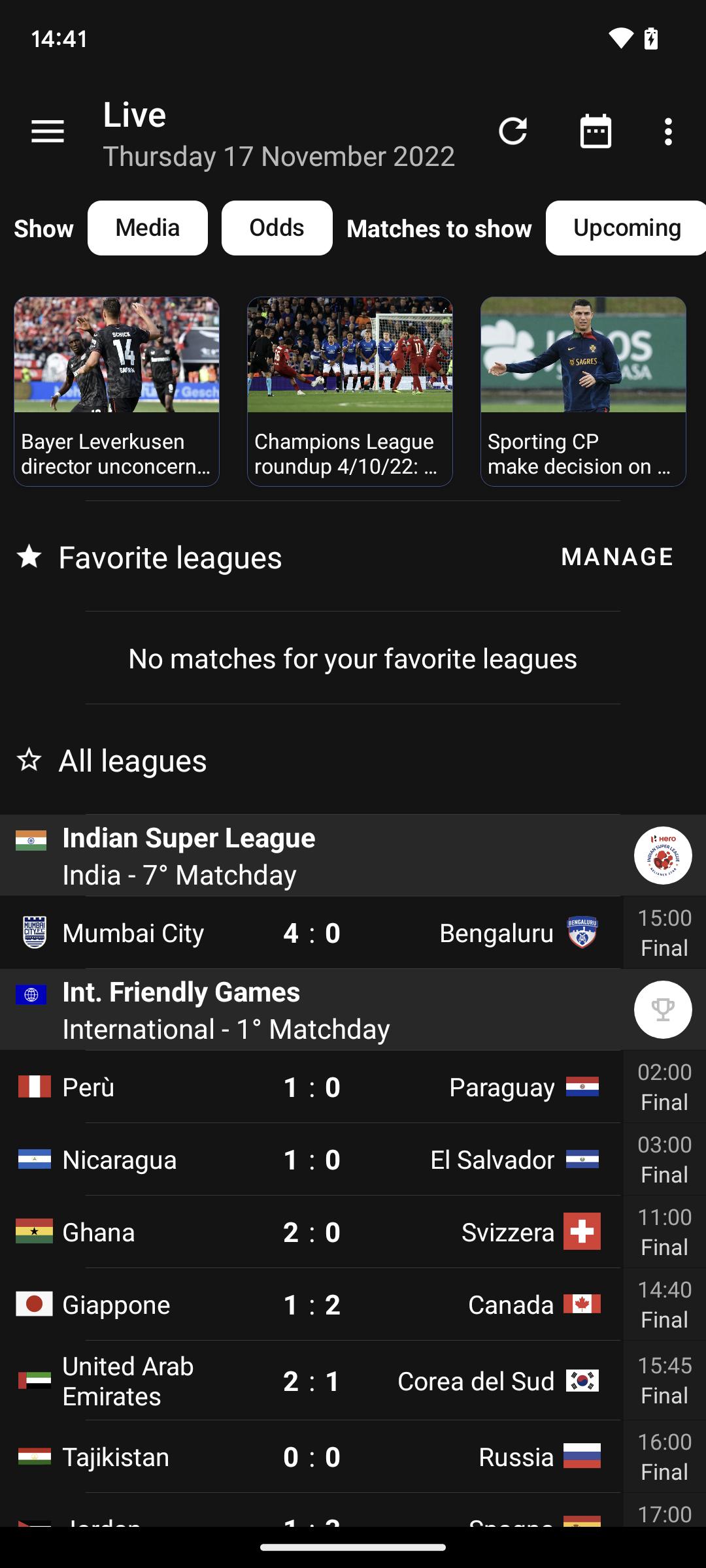Open the Indian Super League header
Screen dimensions: 706x1568
353,855
